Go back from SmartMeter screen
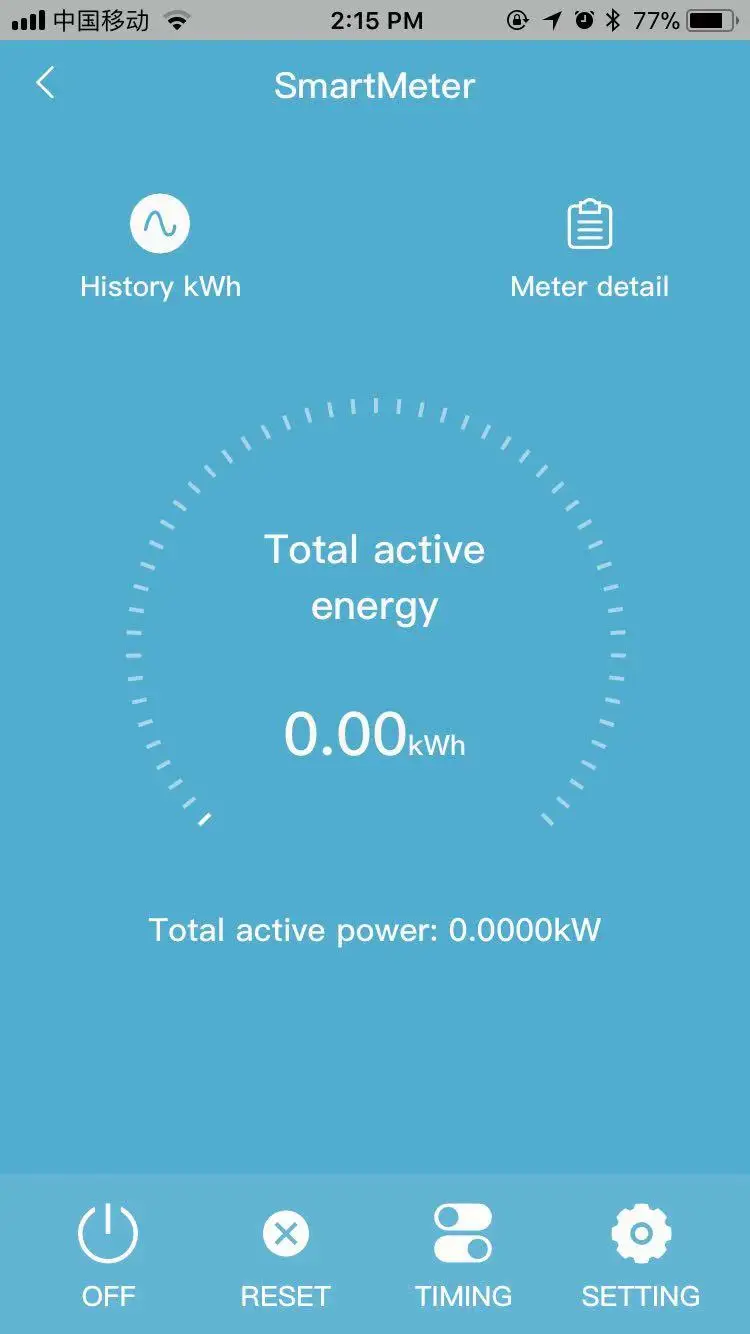The width and height of the screenshot is (750, 1334). 45,84
